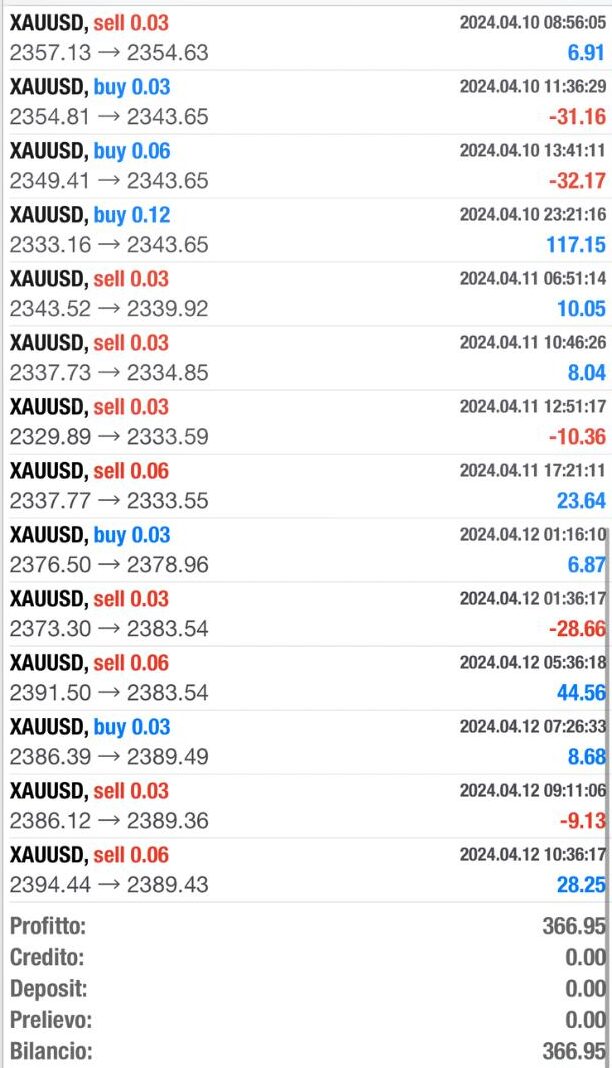This screenshot has height=1068, width=612.
Task: Expand the sell trade dated 2024.04.11 06:51:14
Action: tap(306, 294)
